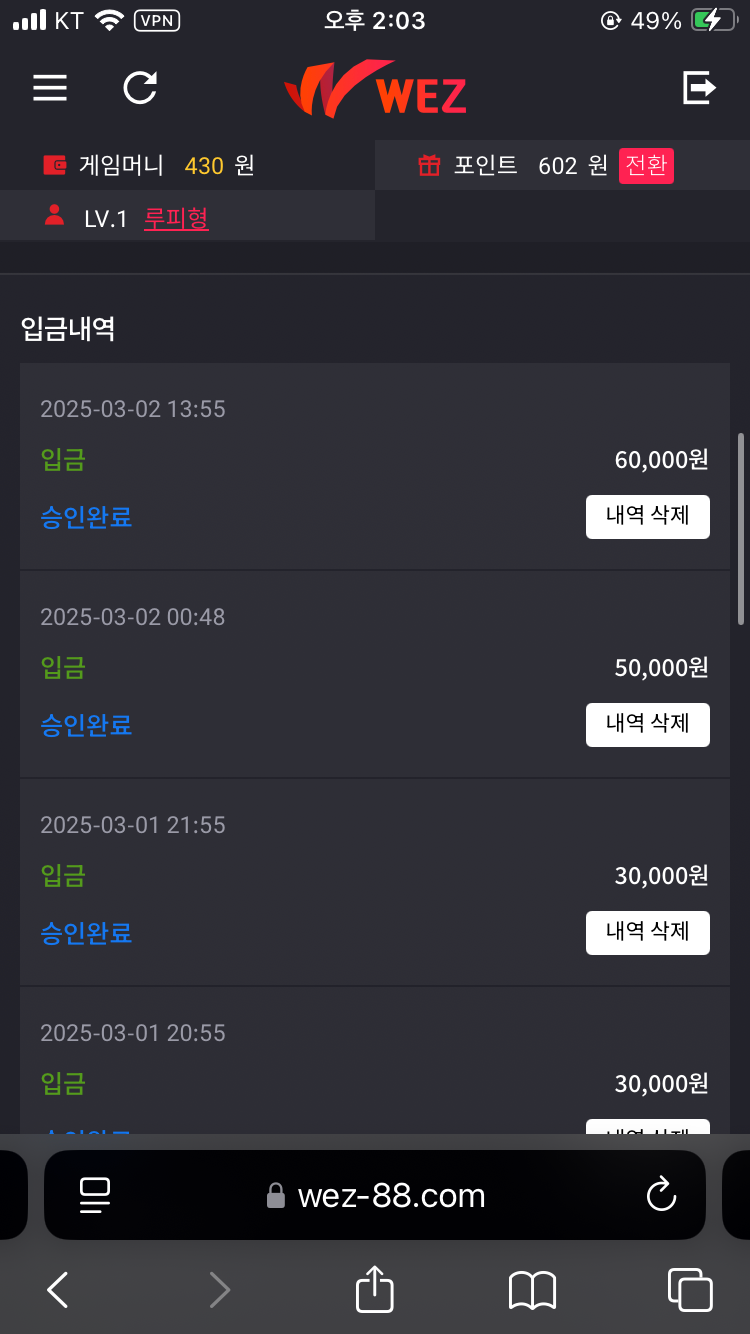This screenshot has height=1334, width=750.
Task: Delete the 50,000원 deposit record
Action: click(647, 725)
